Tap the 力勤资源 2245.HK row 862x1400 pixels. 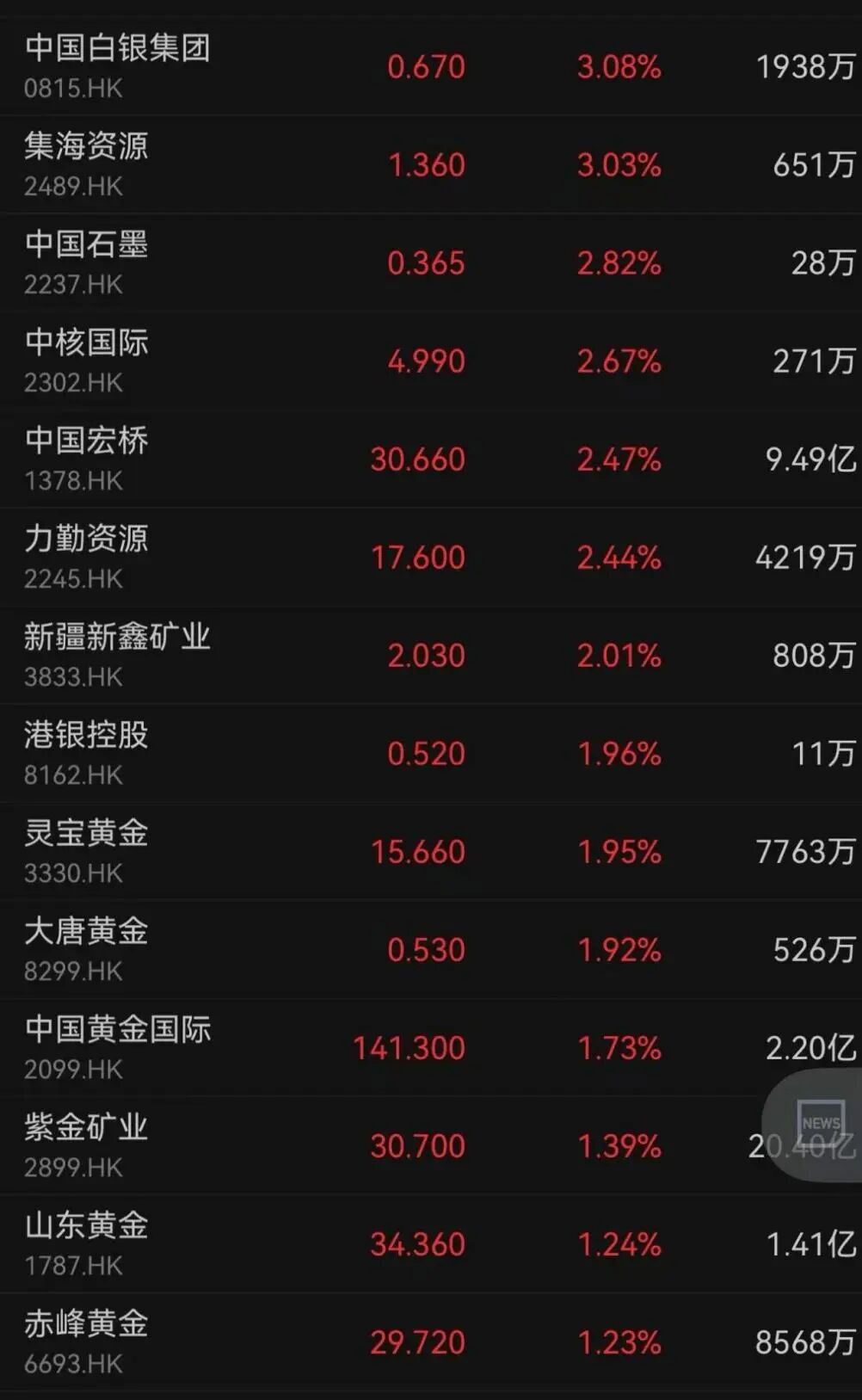point(86,556)
